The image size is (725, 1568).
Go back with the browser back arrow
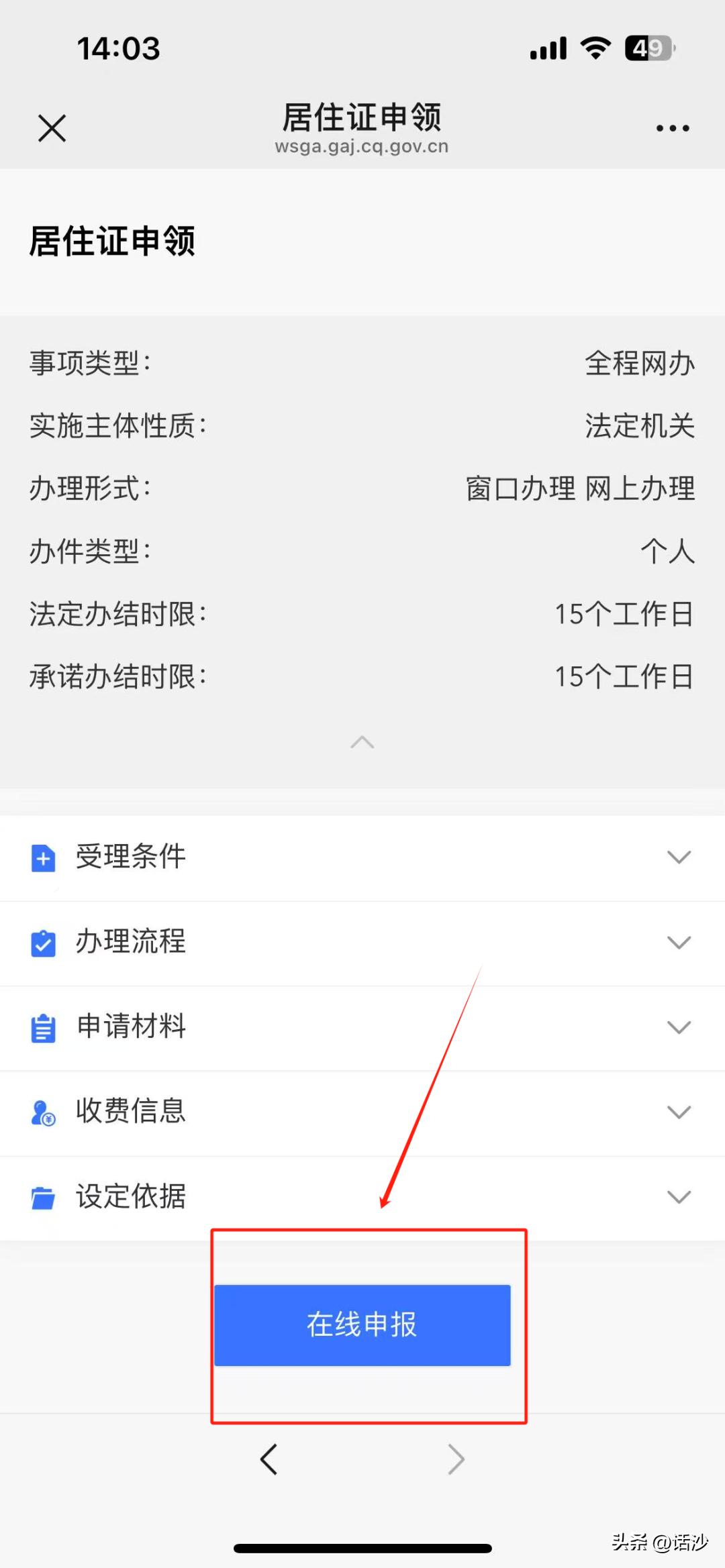[x=269, y=1459]
